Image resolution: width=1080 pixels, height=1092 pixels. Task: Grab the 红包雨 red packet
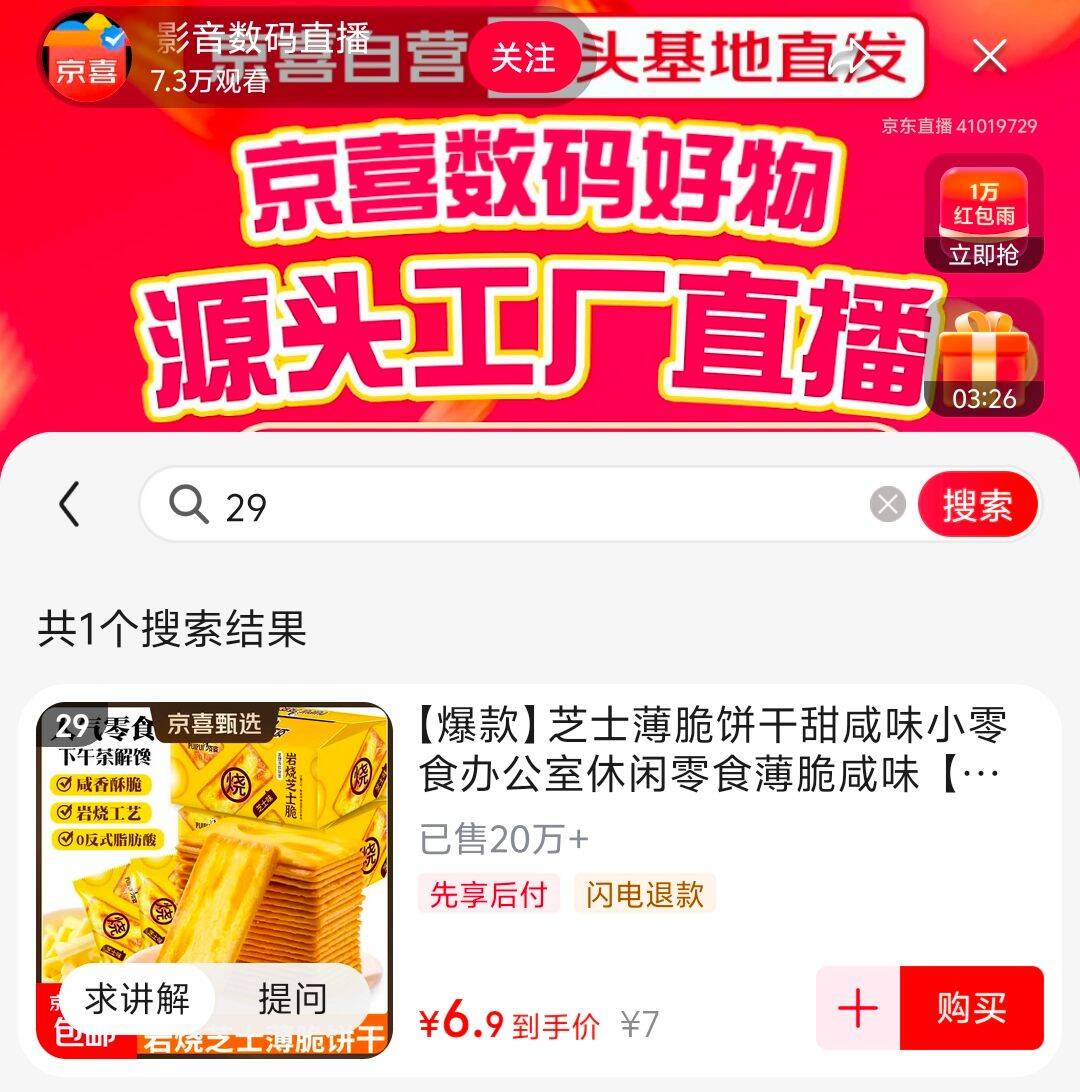[x=983, y=214]
